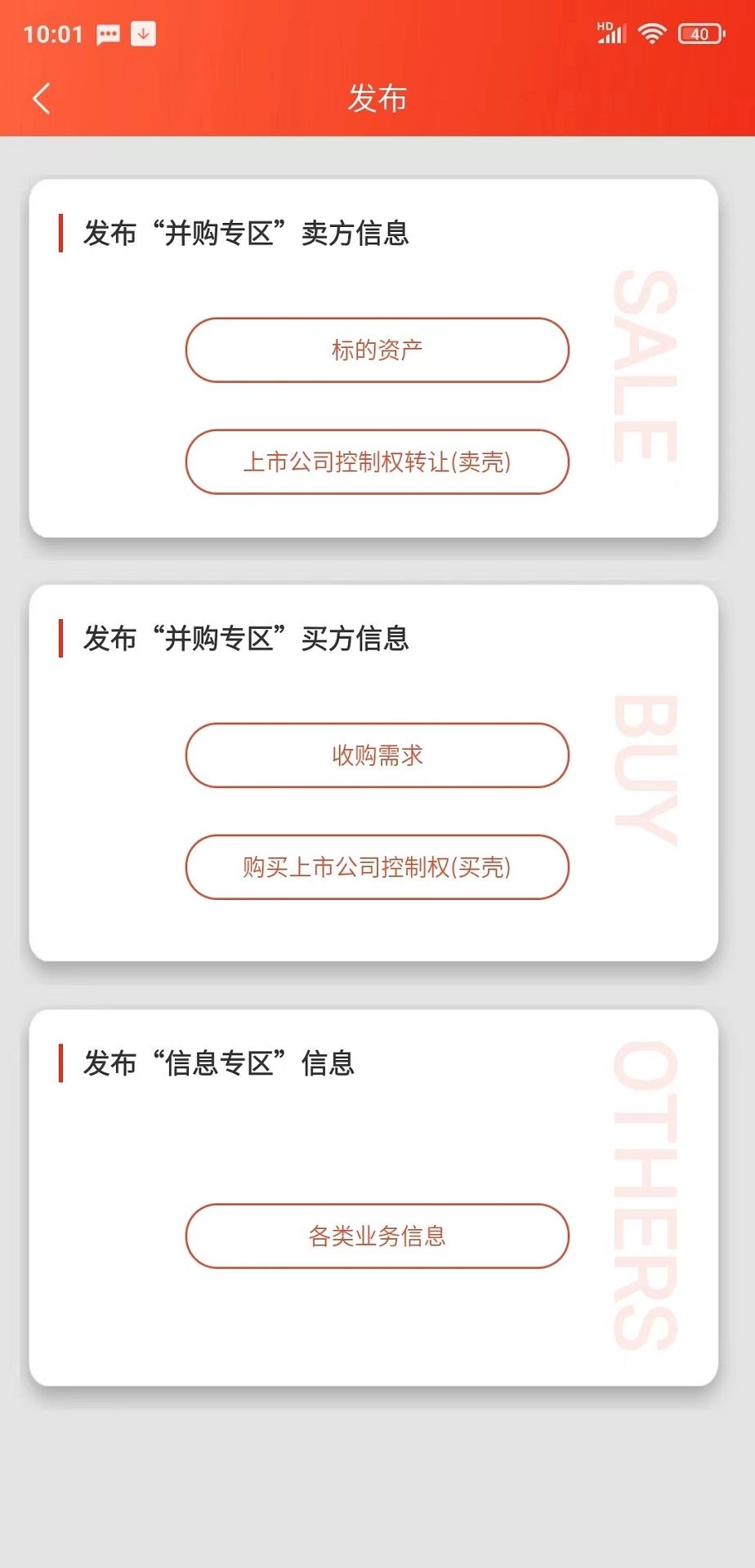The image size is (755, 1568).
Task: Open 购买上市公司控制权(买壳) publishing form
Action: [377, 868]
